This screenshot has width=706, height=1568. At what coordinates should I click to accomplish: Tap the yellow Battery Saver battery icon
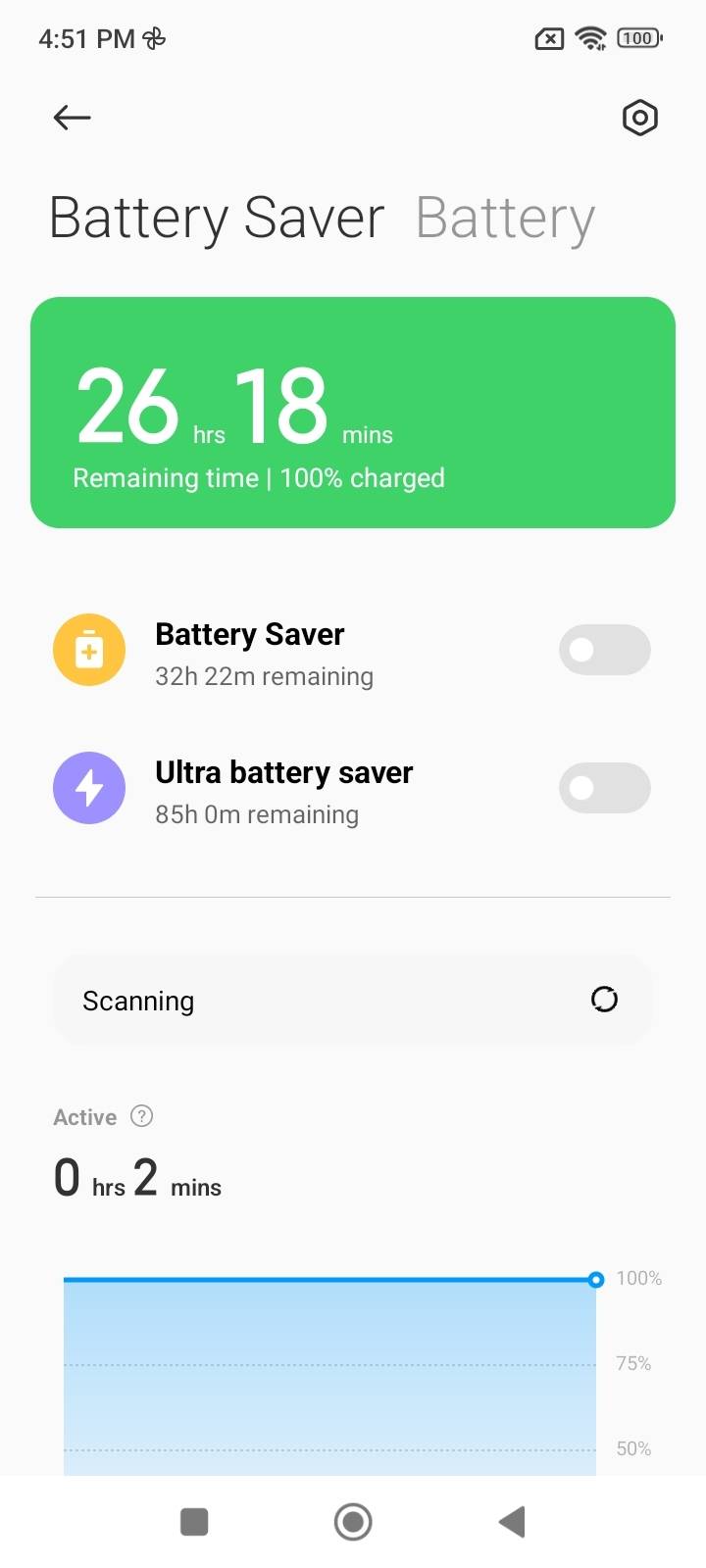[x=89, y=650]
